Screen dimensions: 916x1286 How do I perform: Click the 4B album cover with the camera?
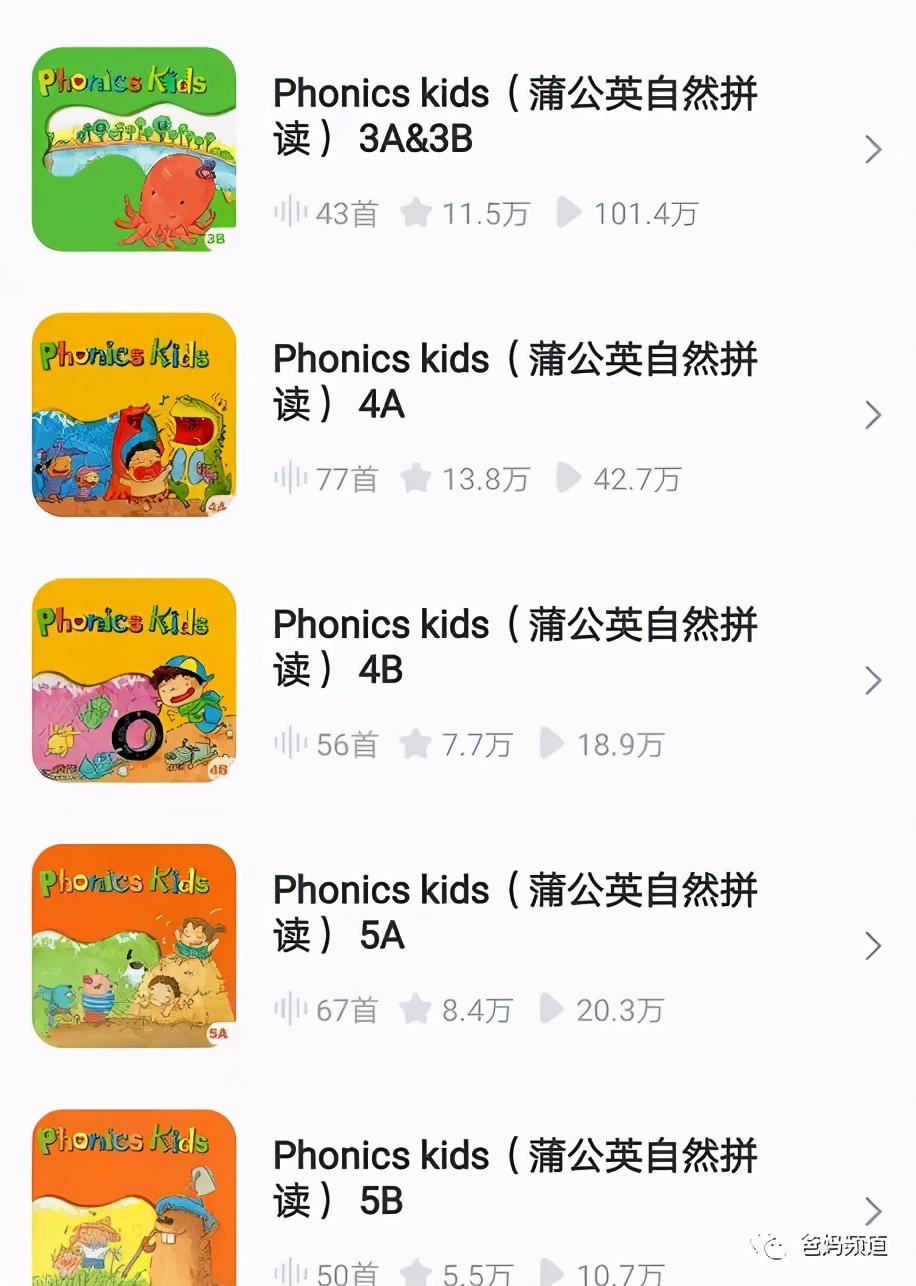(133, 680)
